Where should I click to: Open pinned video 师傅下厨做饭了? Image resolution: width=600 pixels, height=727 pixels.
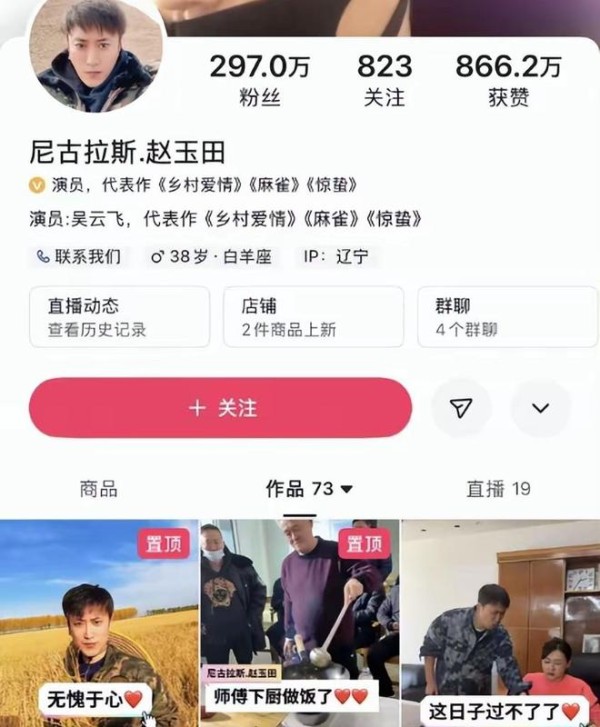pos(298,622)
